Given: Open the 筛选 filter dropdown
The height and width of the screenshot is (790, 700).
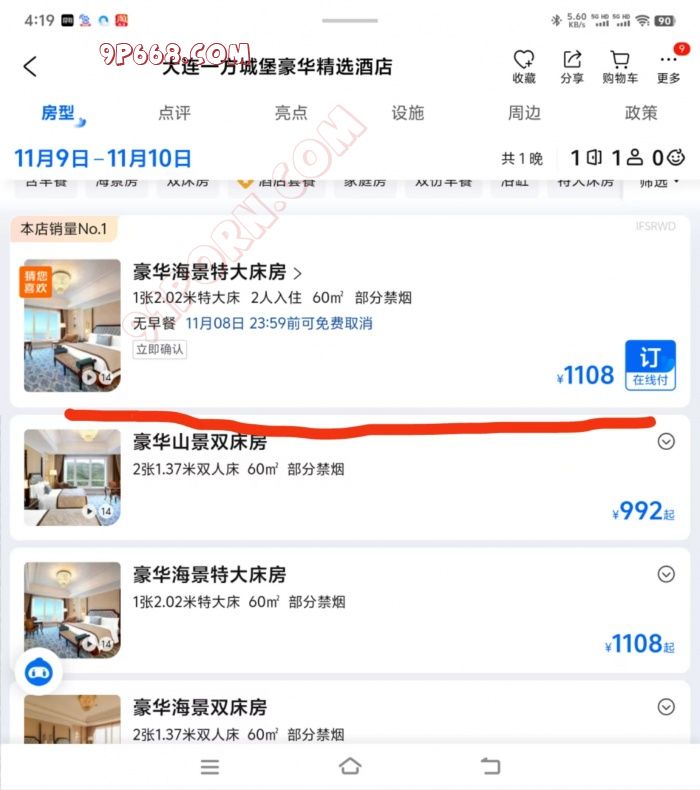Looking at the screenshot, I should (x=659, y=182).
